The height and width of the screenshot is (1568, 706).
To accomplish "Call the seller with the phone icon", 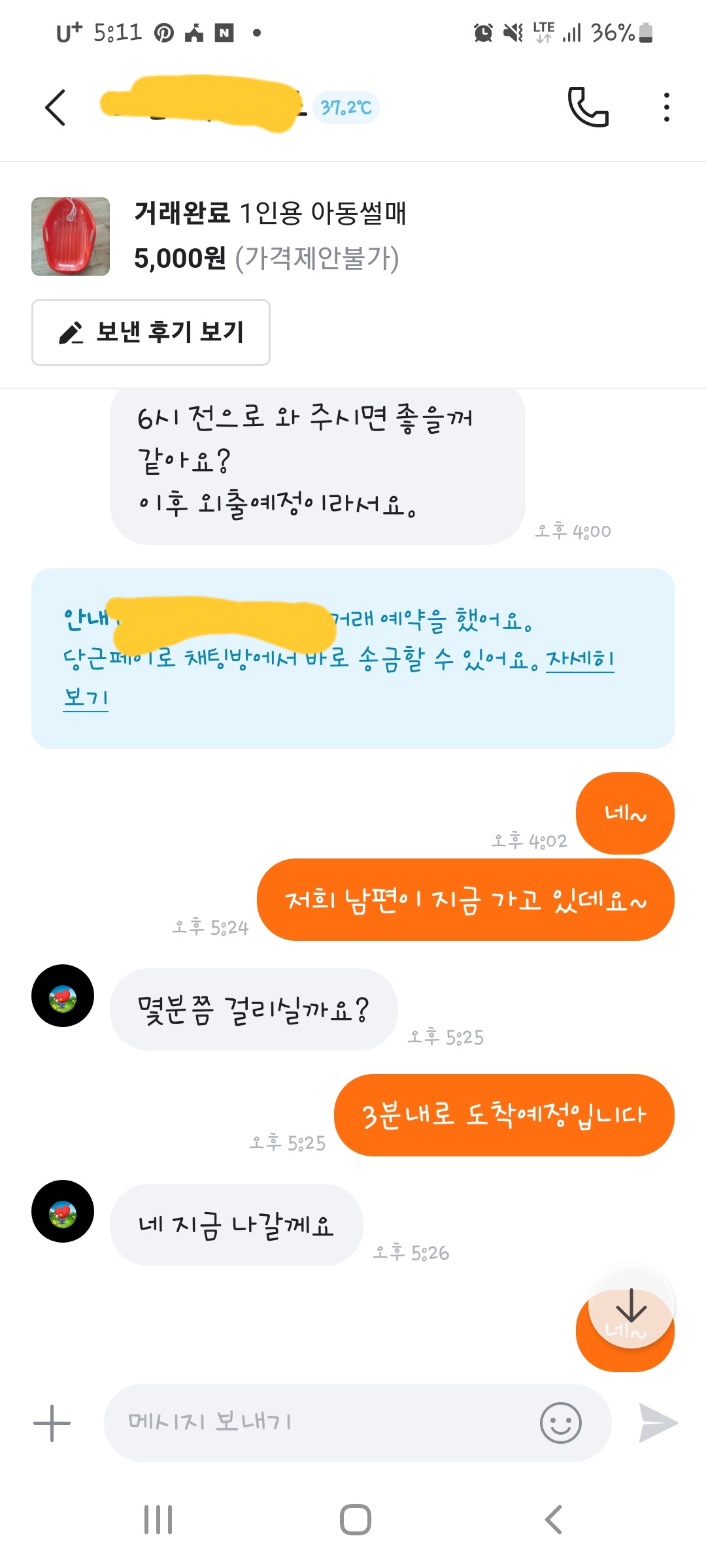I will (588, 107).
